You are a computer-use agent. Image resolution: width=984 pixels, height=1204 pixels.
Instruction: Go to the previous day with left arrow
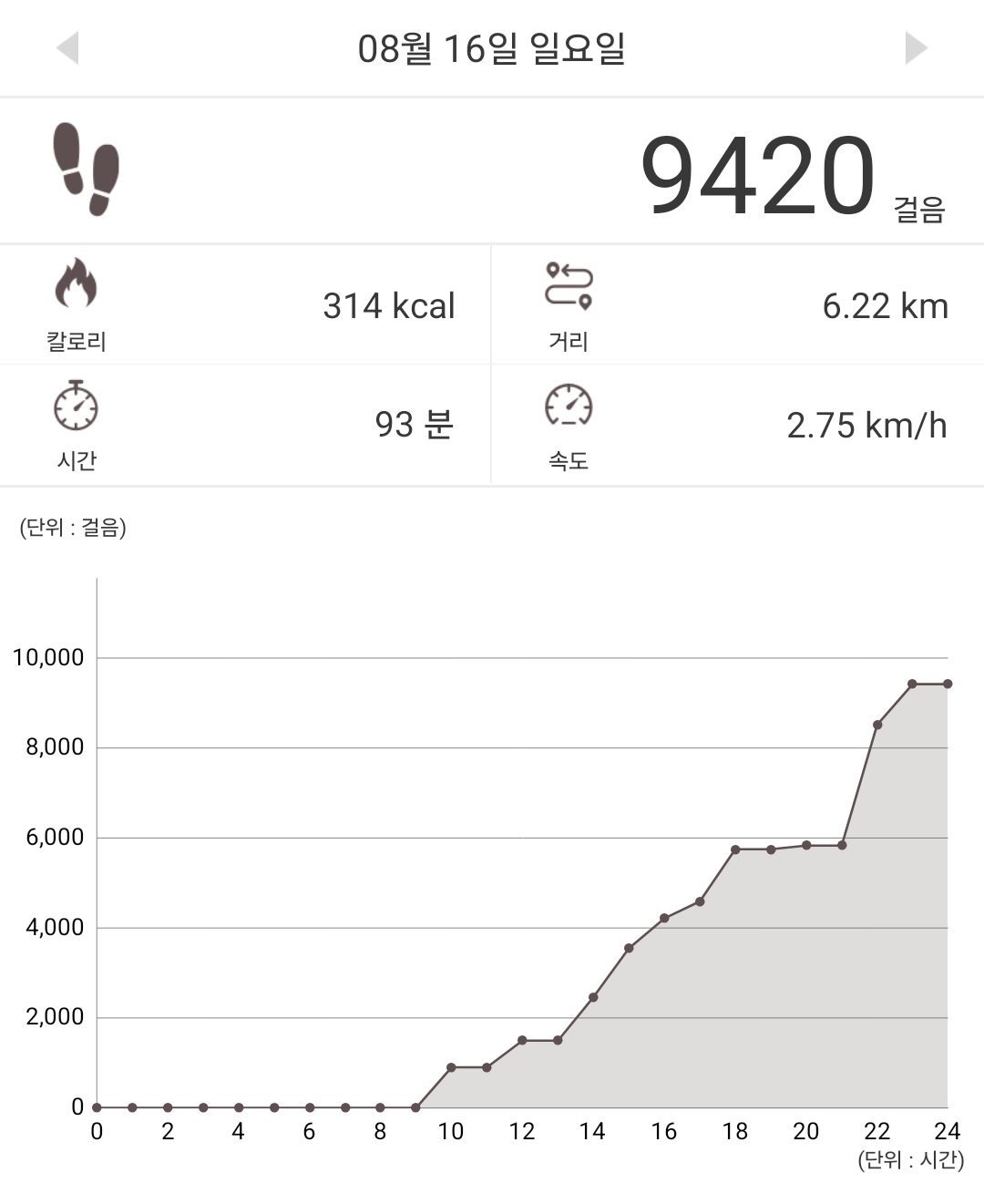tap(67, 47)
